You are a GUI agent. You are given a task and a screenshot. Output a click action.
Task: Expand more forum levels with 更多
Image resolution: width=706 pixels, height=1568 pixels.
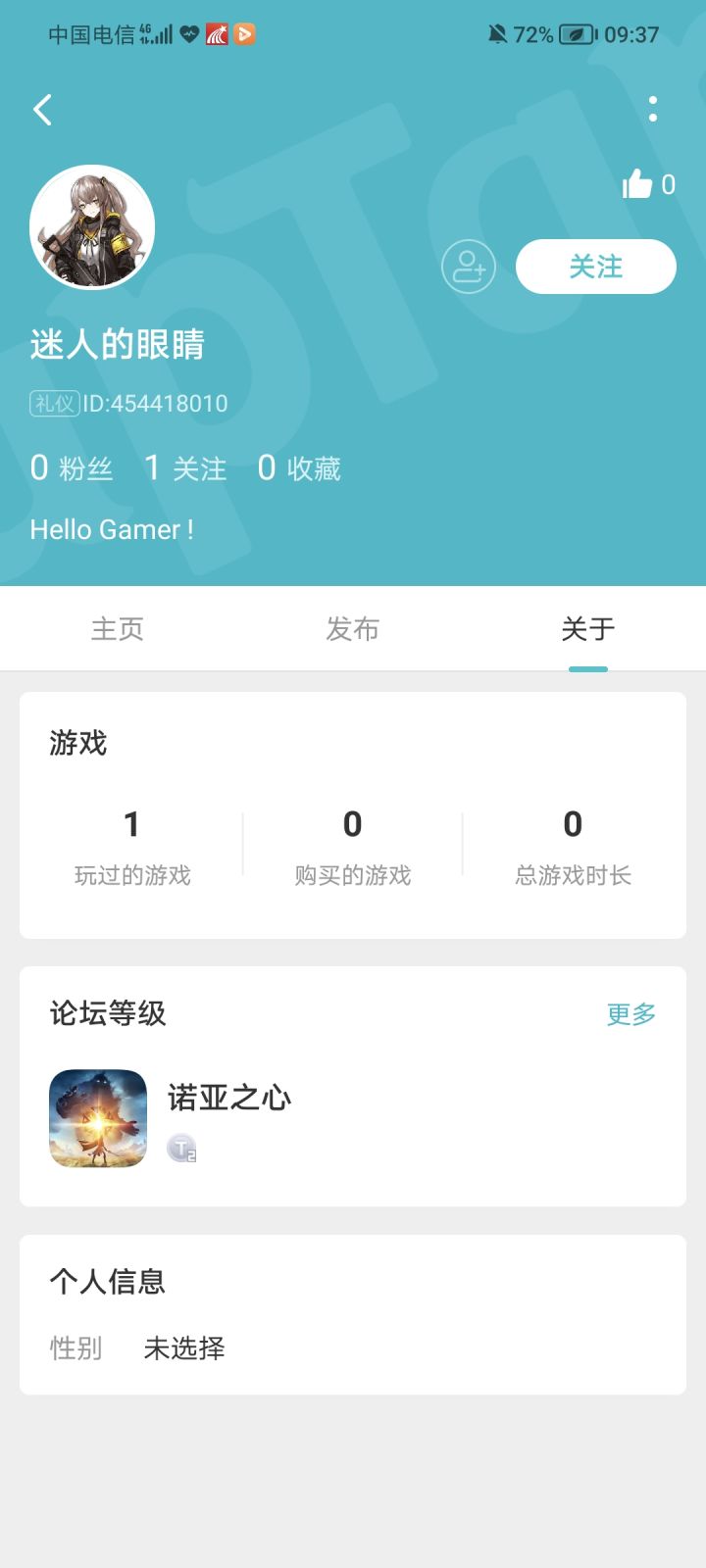click(631, 1014)
